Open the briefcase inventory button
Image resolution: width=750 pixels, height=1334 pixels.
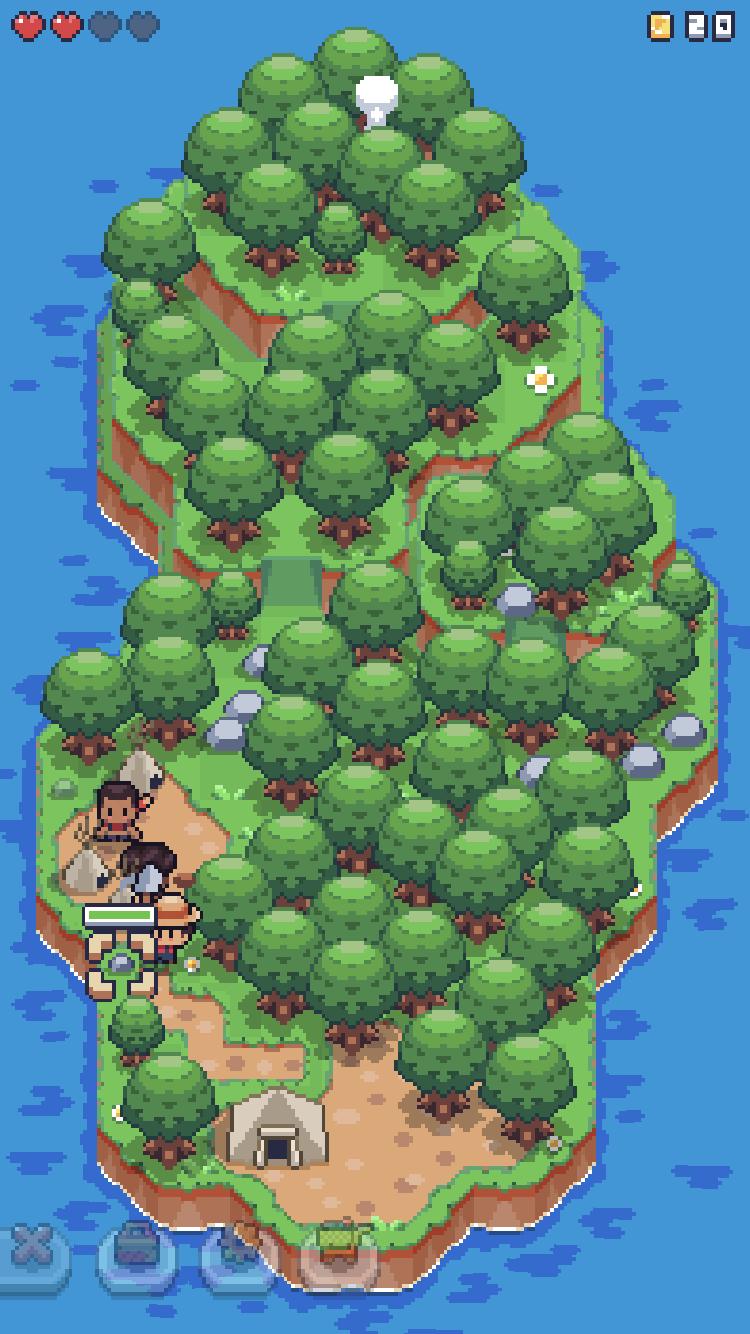[137, 1252]
